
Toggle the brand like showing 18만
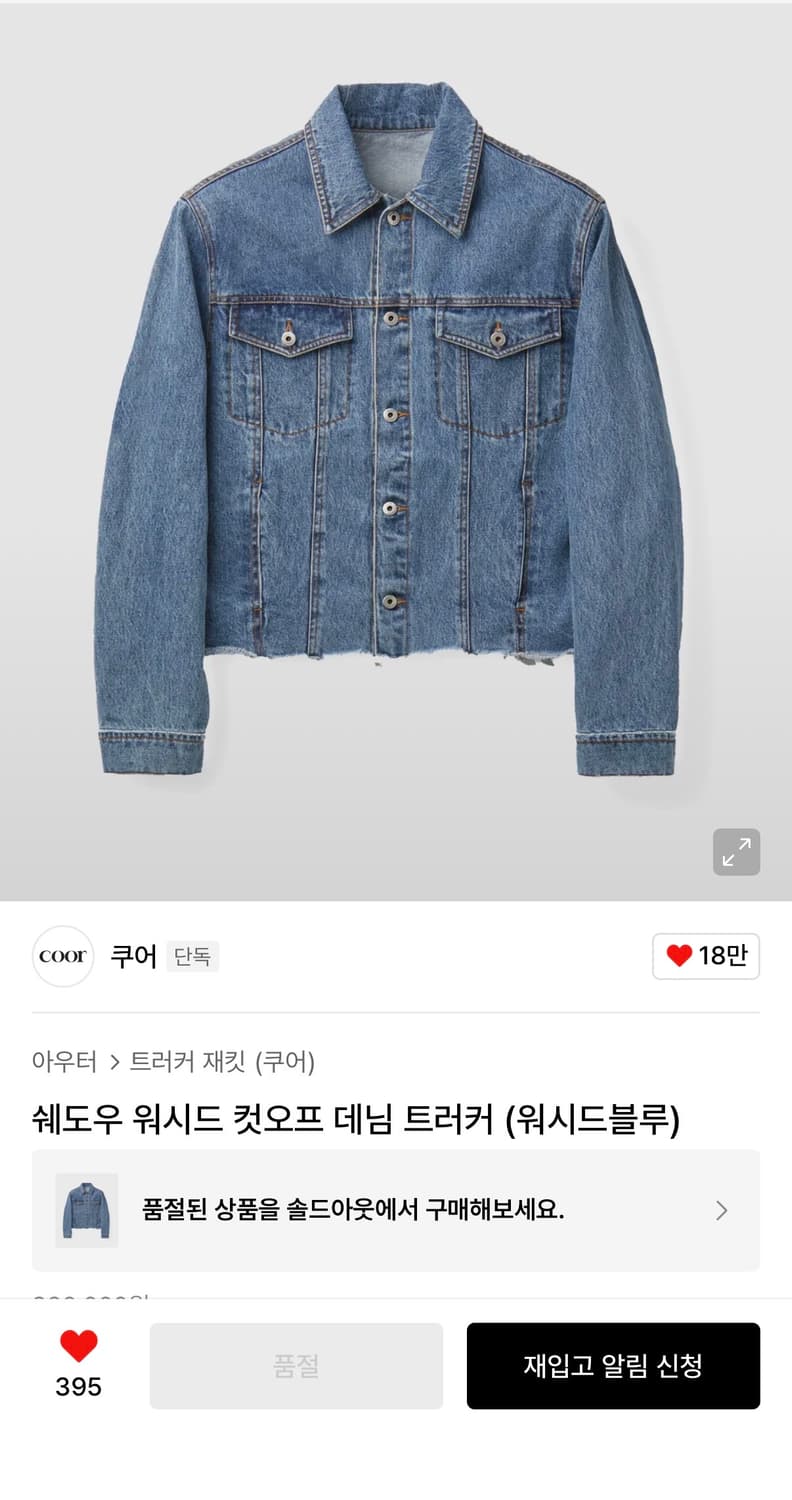pos(706,956)
